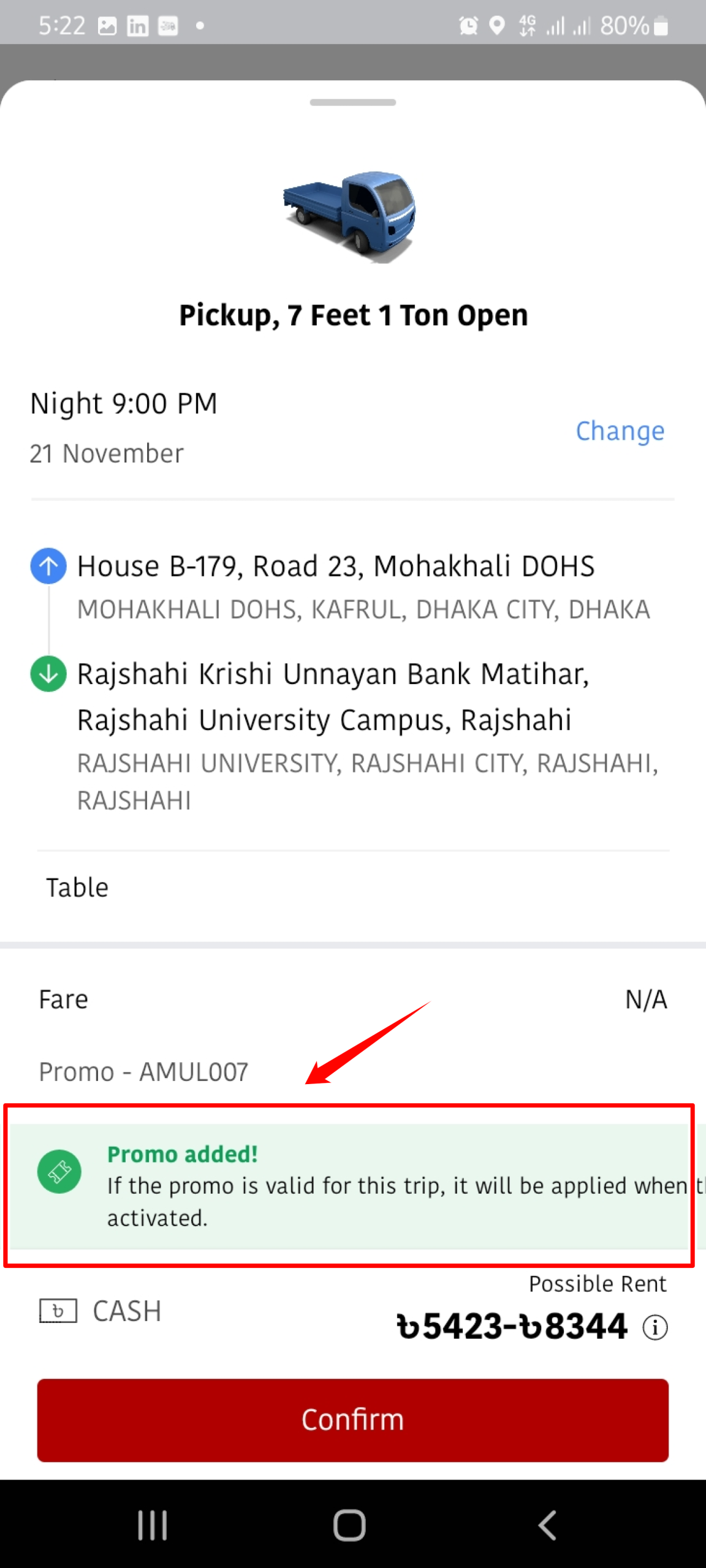Open Possible Rent info icon
The width and height of the screenshot is (706, 1568).
pos(655,1328)
